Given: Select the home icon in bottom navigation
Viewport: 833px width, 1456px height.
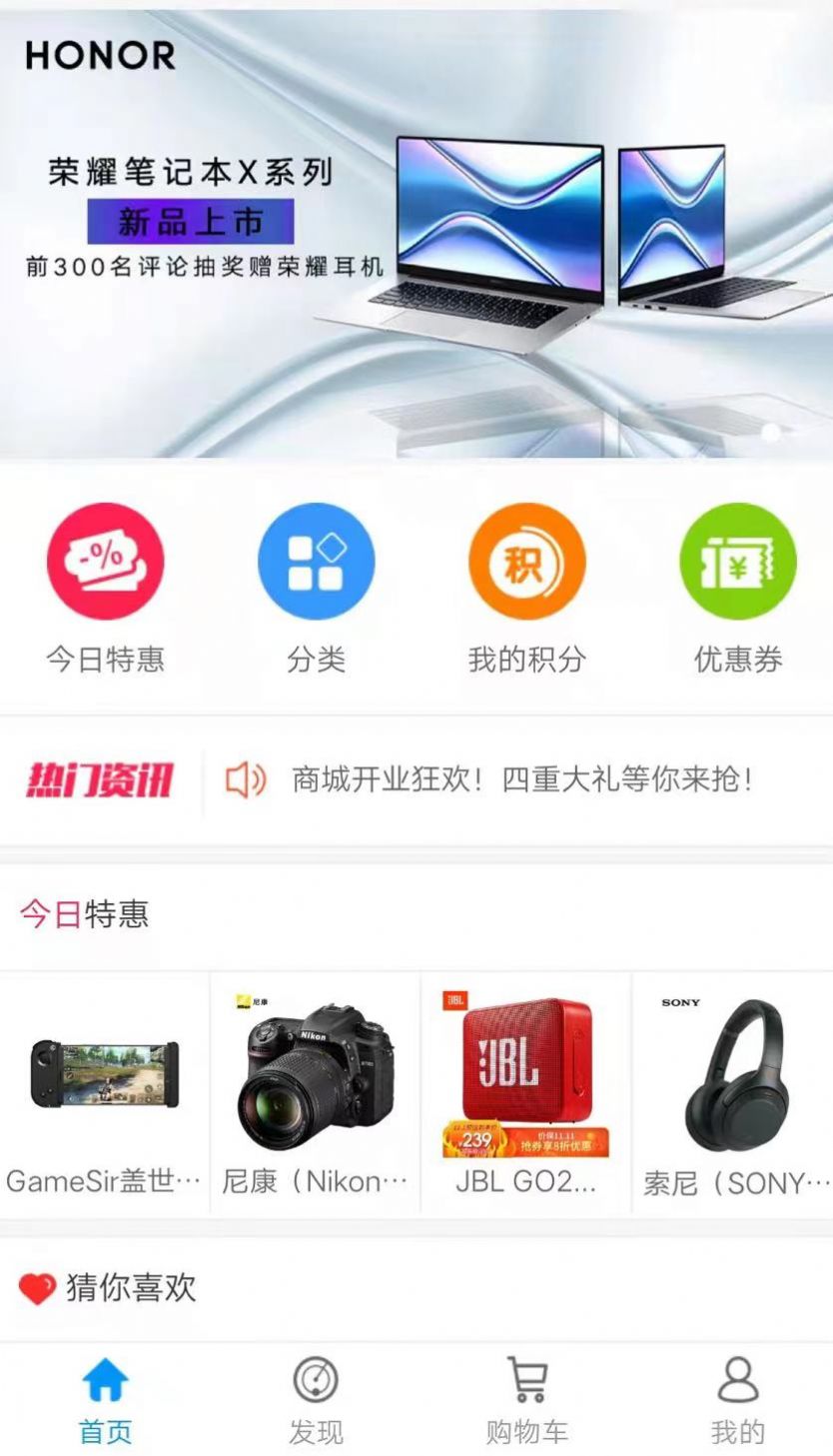Looking at the screenshot, I should (x=104, y=1383).
